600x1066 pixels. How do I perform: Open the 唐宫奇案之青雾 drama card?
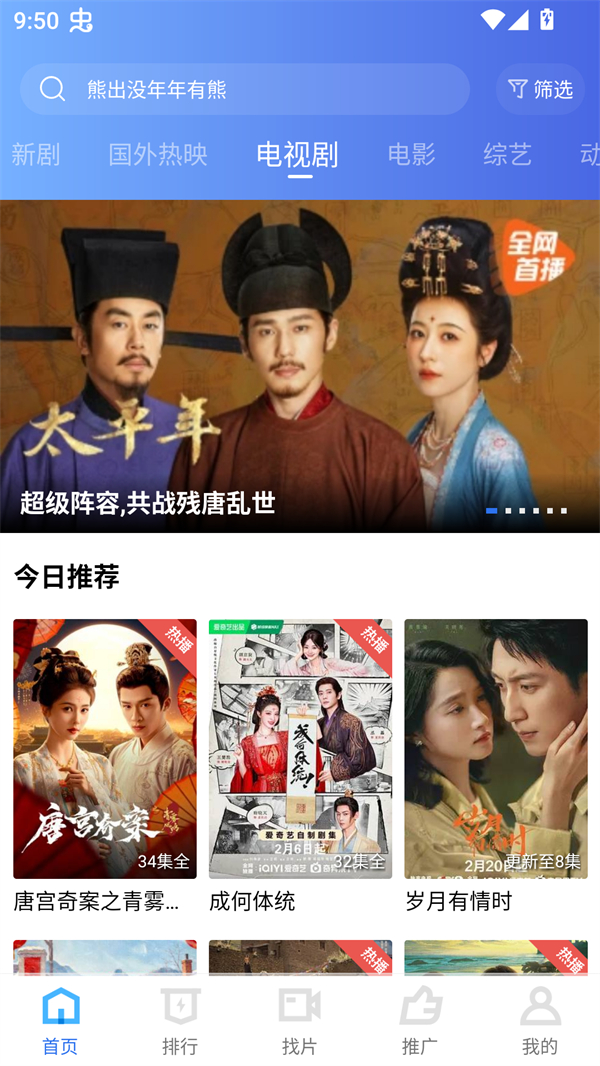click(105, 750)
